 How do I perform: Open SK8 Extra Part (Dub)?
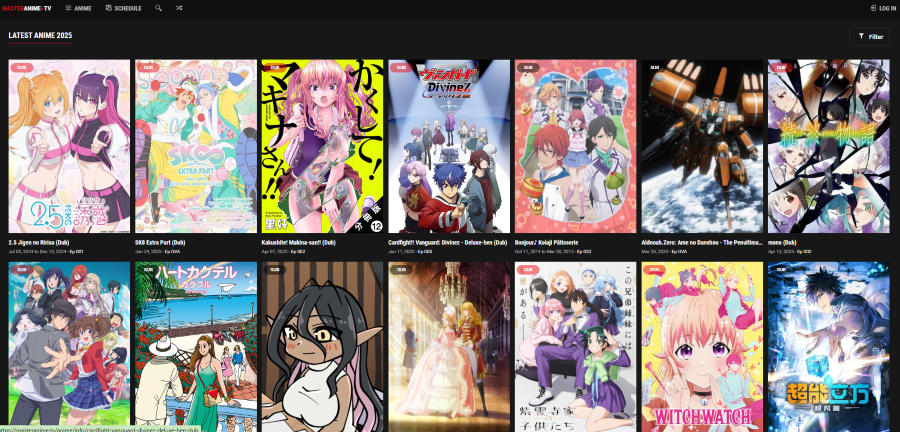[195, 146]
